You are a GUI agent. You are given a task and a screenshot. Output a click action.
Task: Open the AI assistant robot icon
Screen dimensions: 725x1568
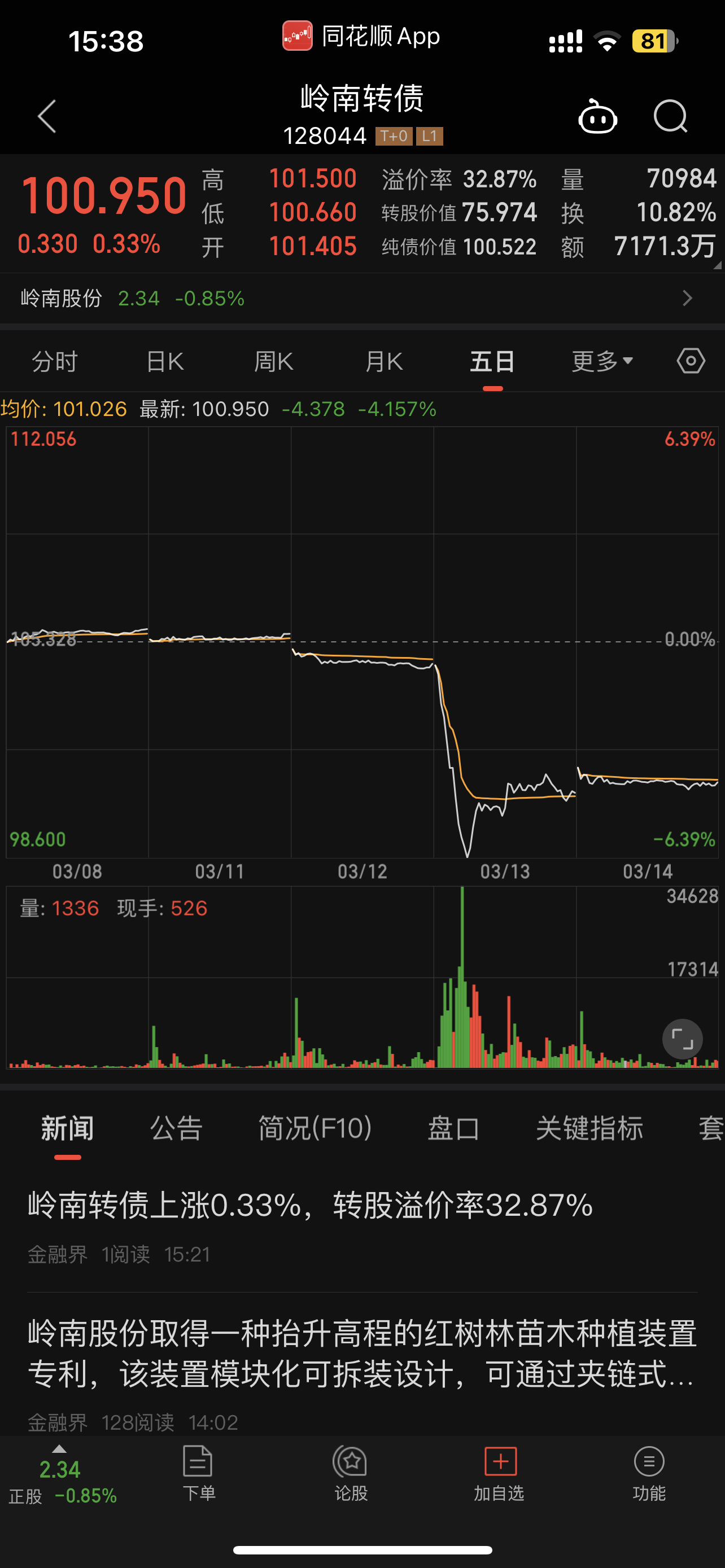pos(597,116)
